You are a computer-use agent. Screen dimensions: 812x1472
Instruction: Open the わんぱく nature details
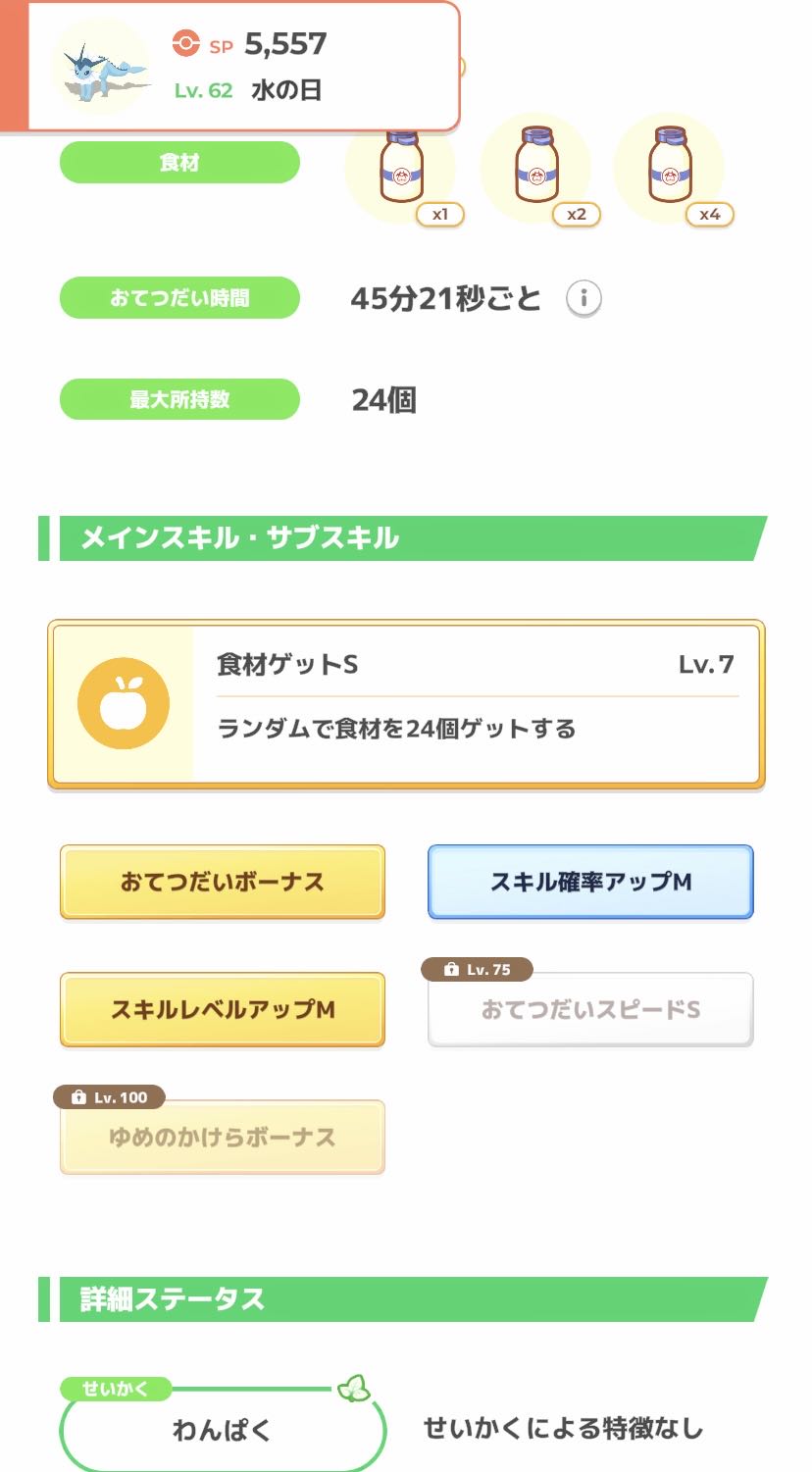click(x=223, y=1430)
